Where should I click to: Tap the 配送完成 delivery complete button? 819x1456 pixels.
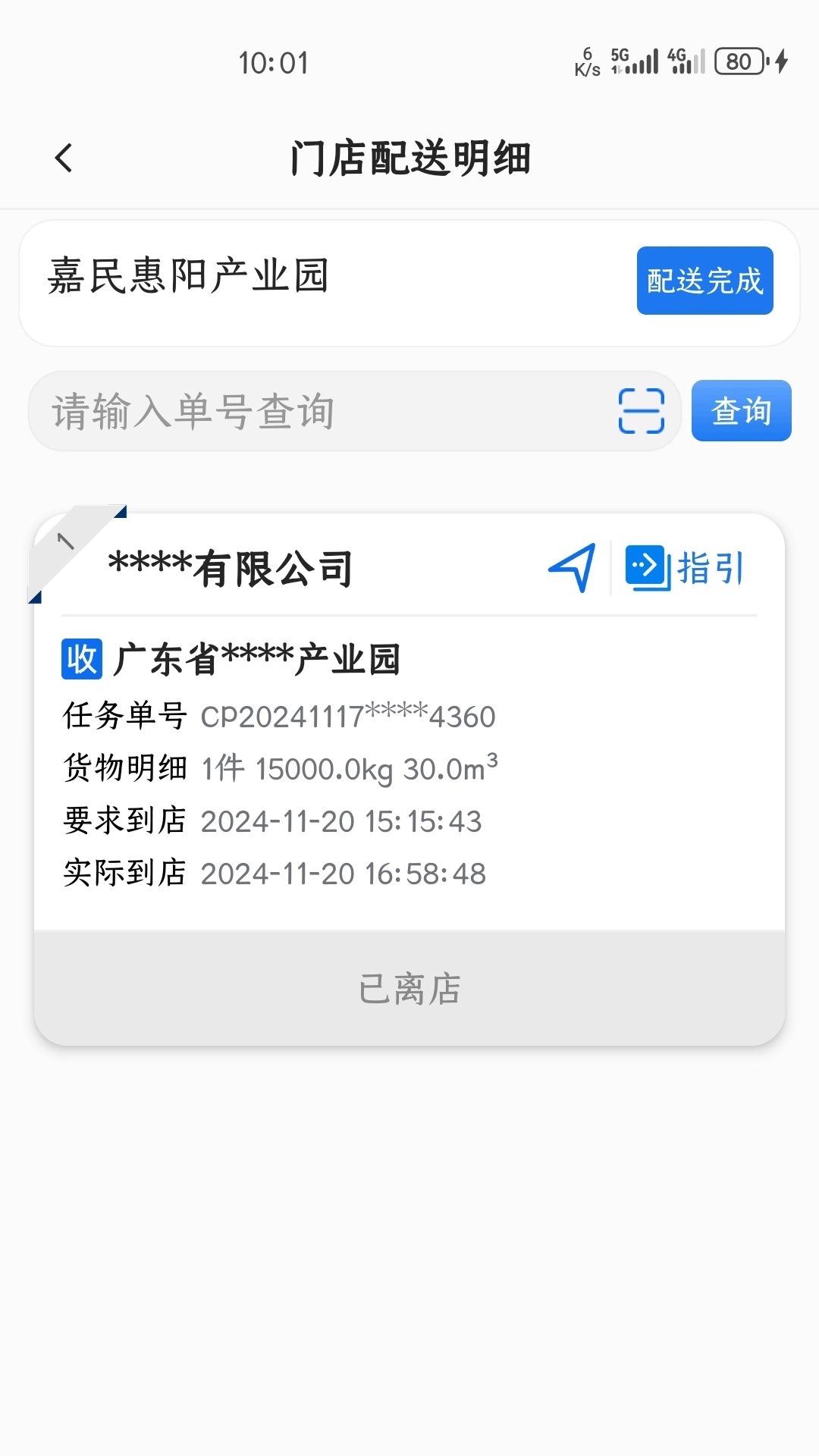click(x=704, y=281)
